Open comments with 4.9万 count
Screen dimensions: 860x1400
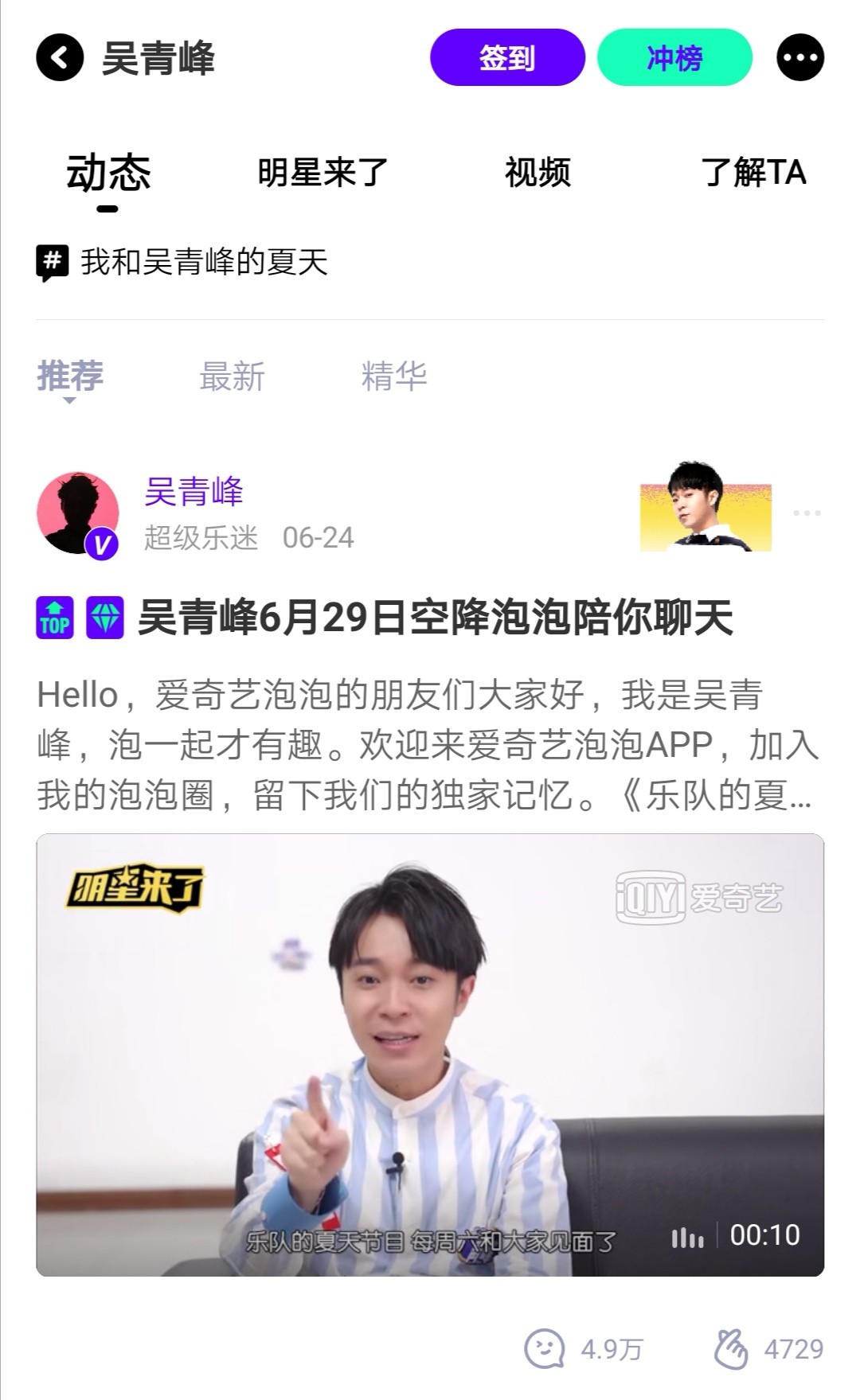coord(584,1349)
